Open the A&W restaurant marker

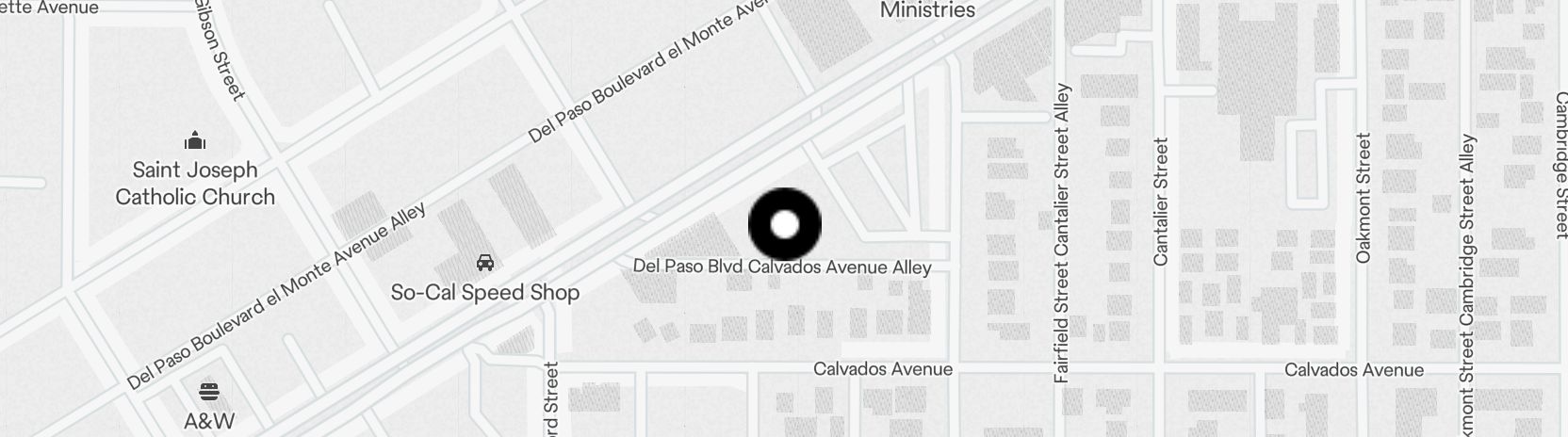pos(209,392)
